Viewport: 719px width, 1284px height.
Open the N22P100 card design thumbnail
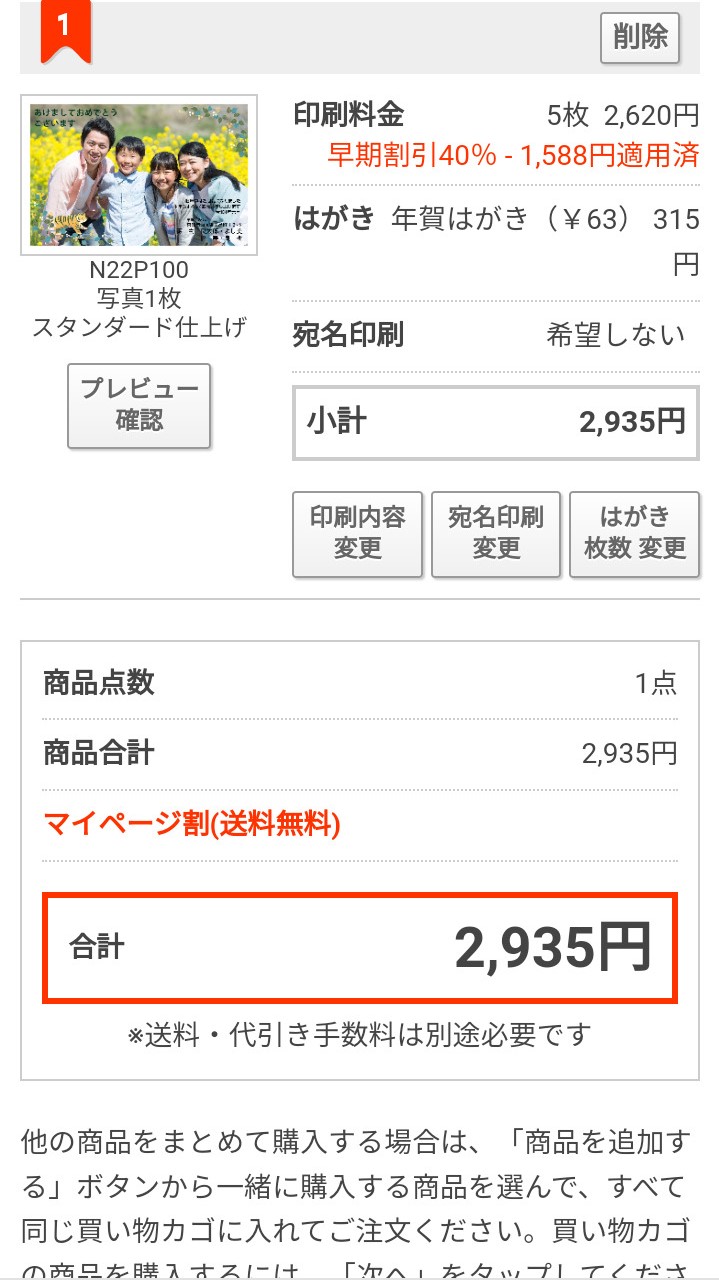click(139, 175)
